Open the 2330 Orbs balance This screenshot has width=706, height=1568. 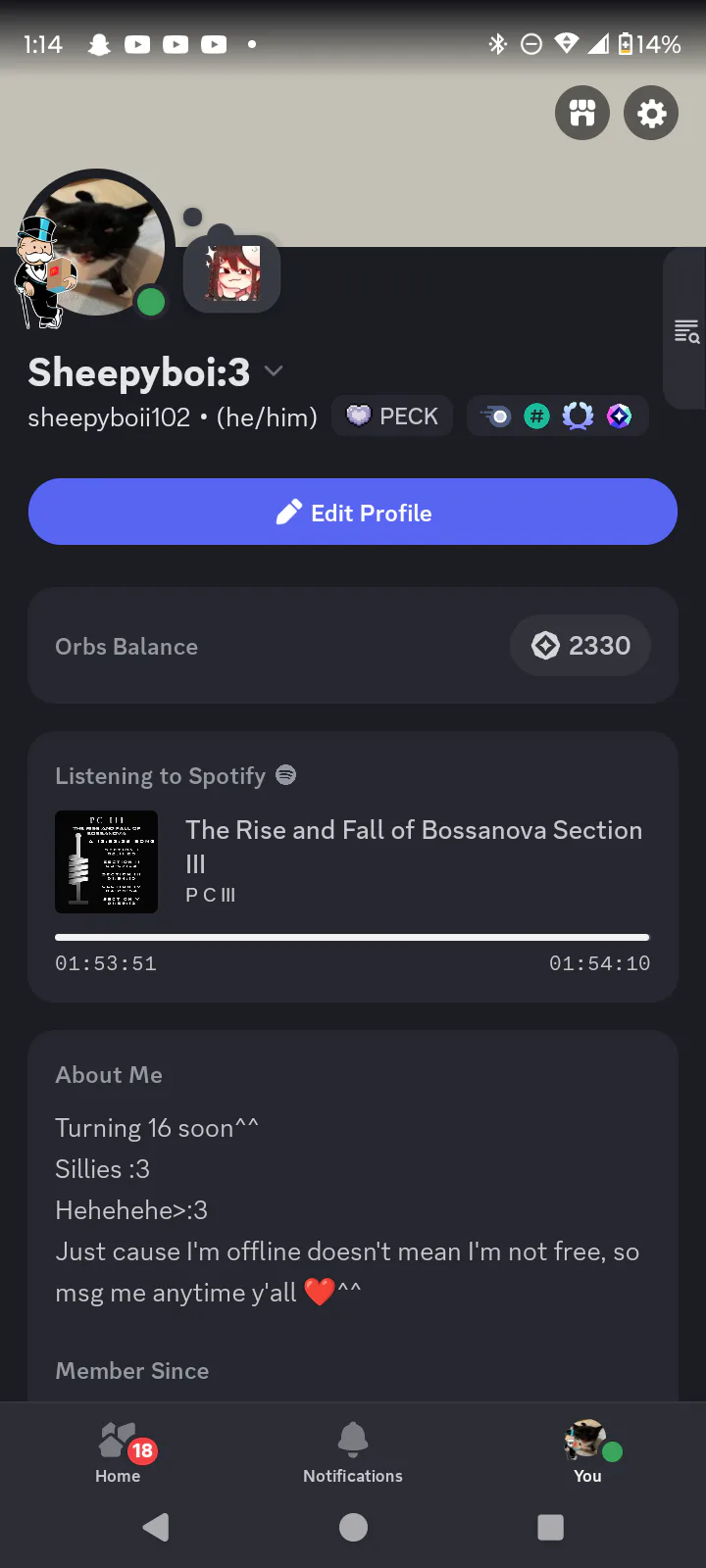coord(580,646)
